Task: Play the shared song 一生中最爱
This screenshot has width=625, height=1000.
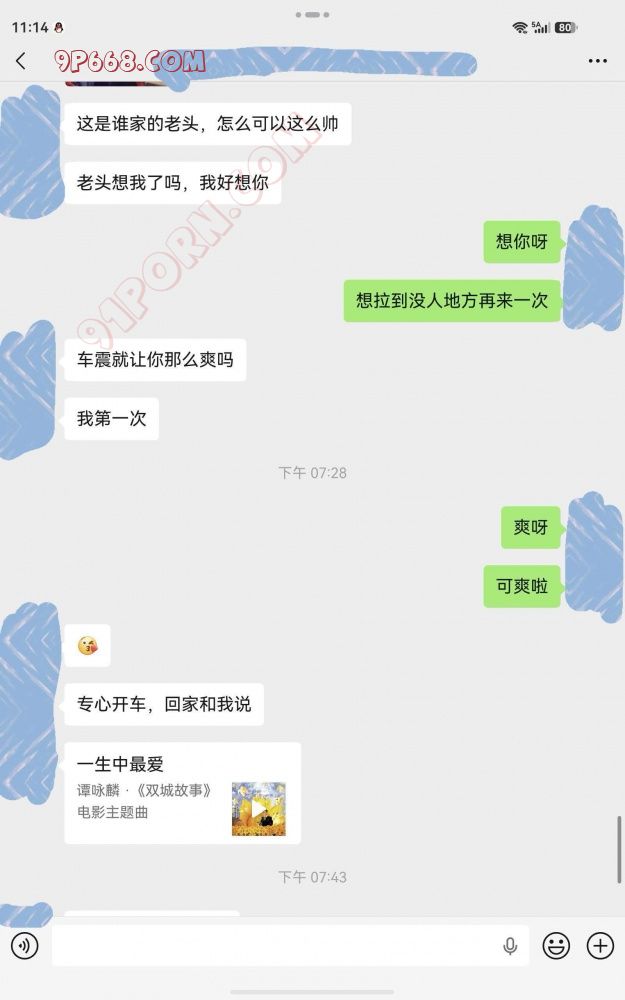Action: point(258,809)
